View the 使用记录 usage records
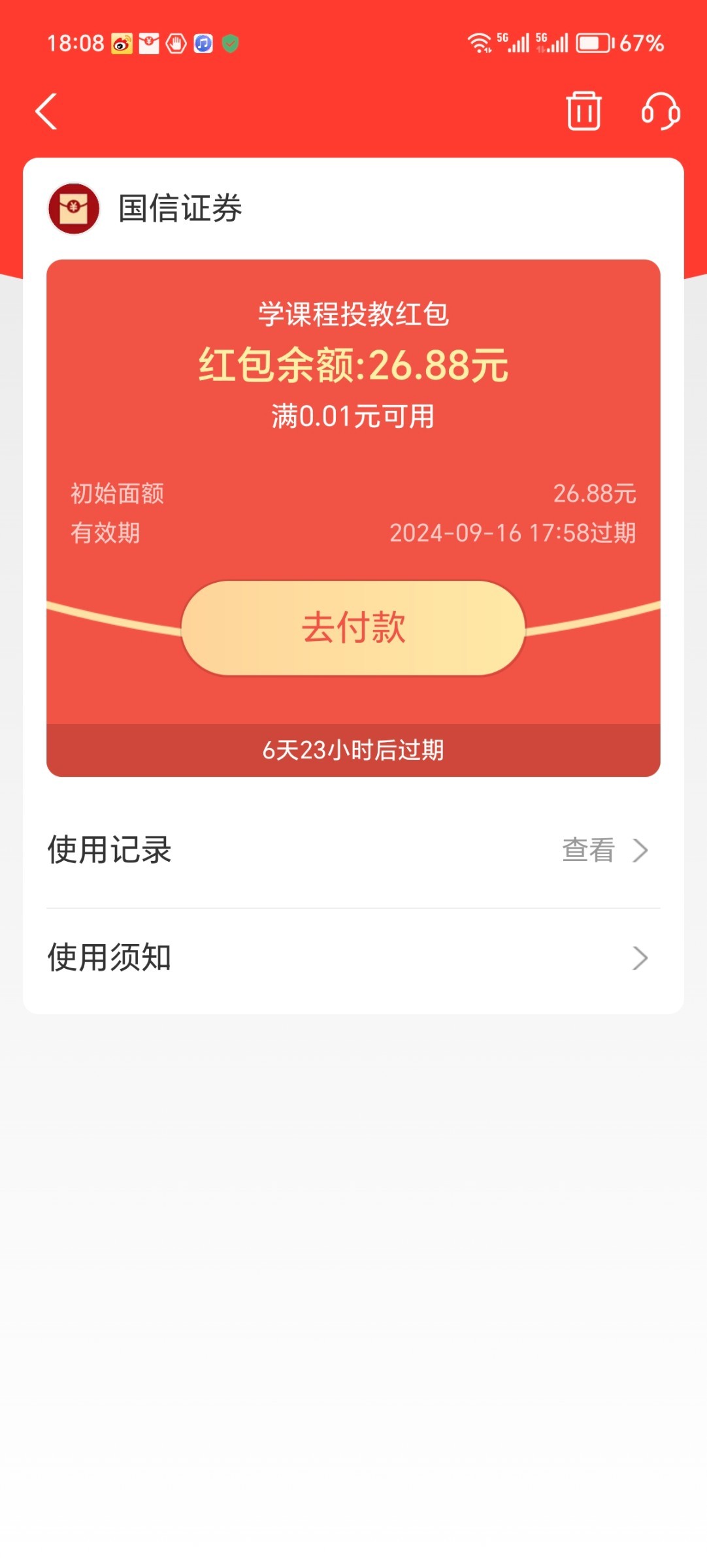Screen dimensions: 707x1568 353,850
